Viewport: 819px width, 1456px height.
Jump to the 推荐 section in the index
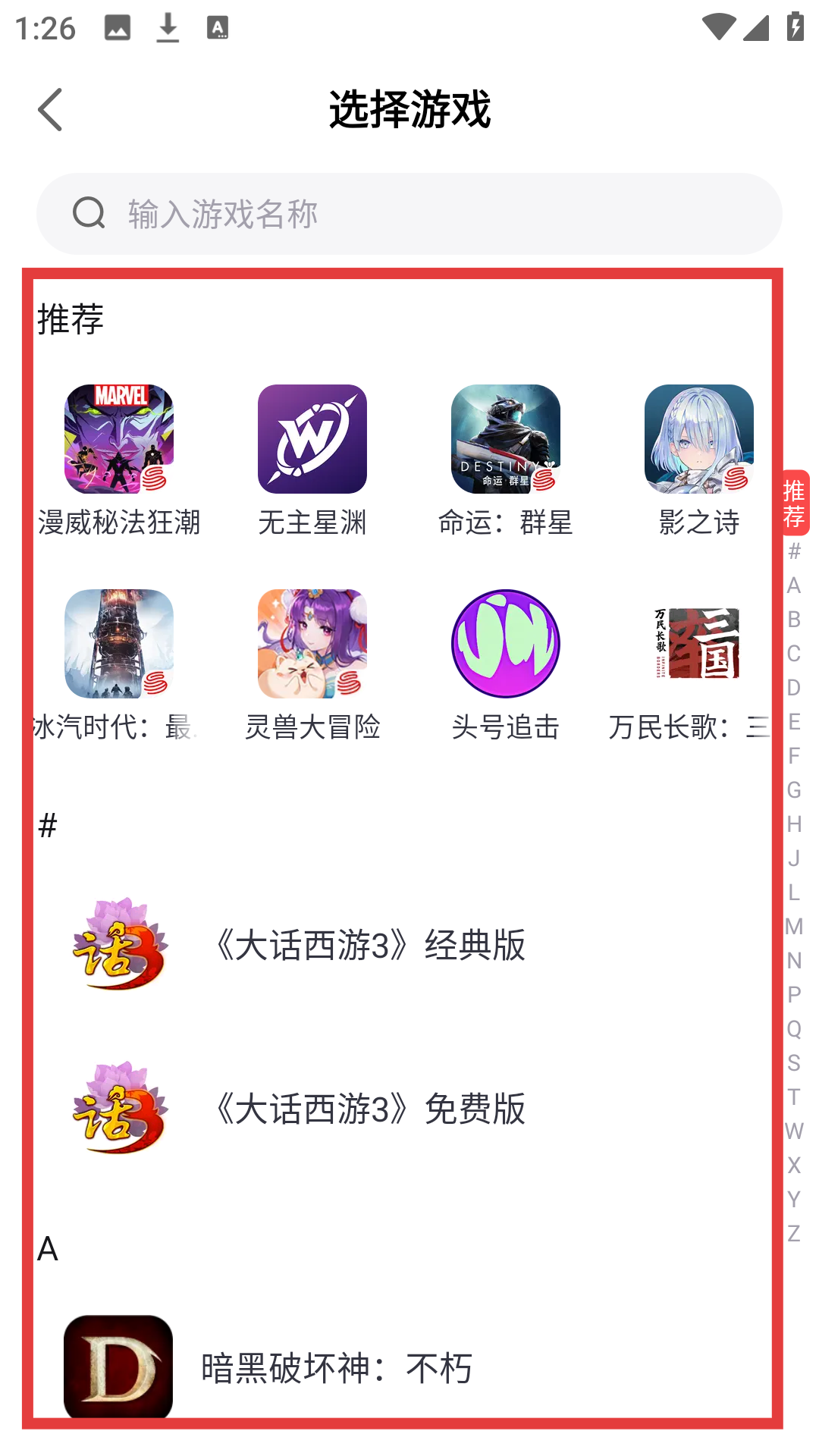794,503
